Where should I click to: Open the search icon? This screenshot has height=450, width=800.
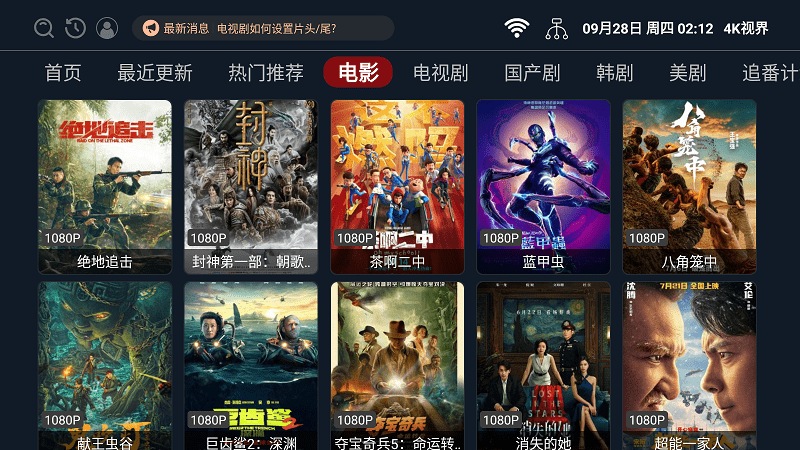coord(44,28)
